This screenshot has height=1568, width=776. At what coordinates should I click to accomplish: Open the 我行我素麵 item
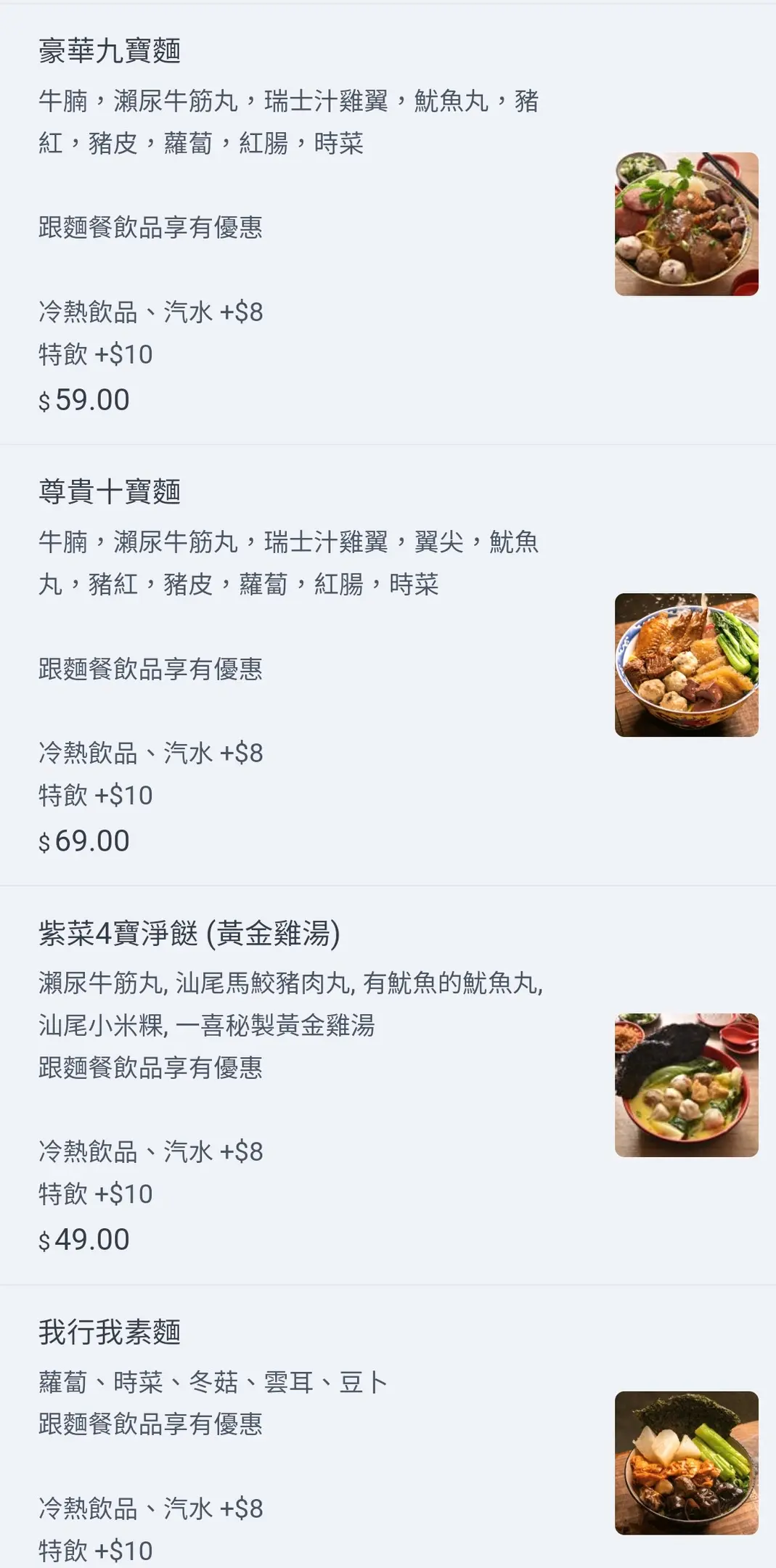tap(110, 1332)
